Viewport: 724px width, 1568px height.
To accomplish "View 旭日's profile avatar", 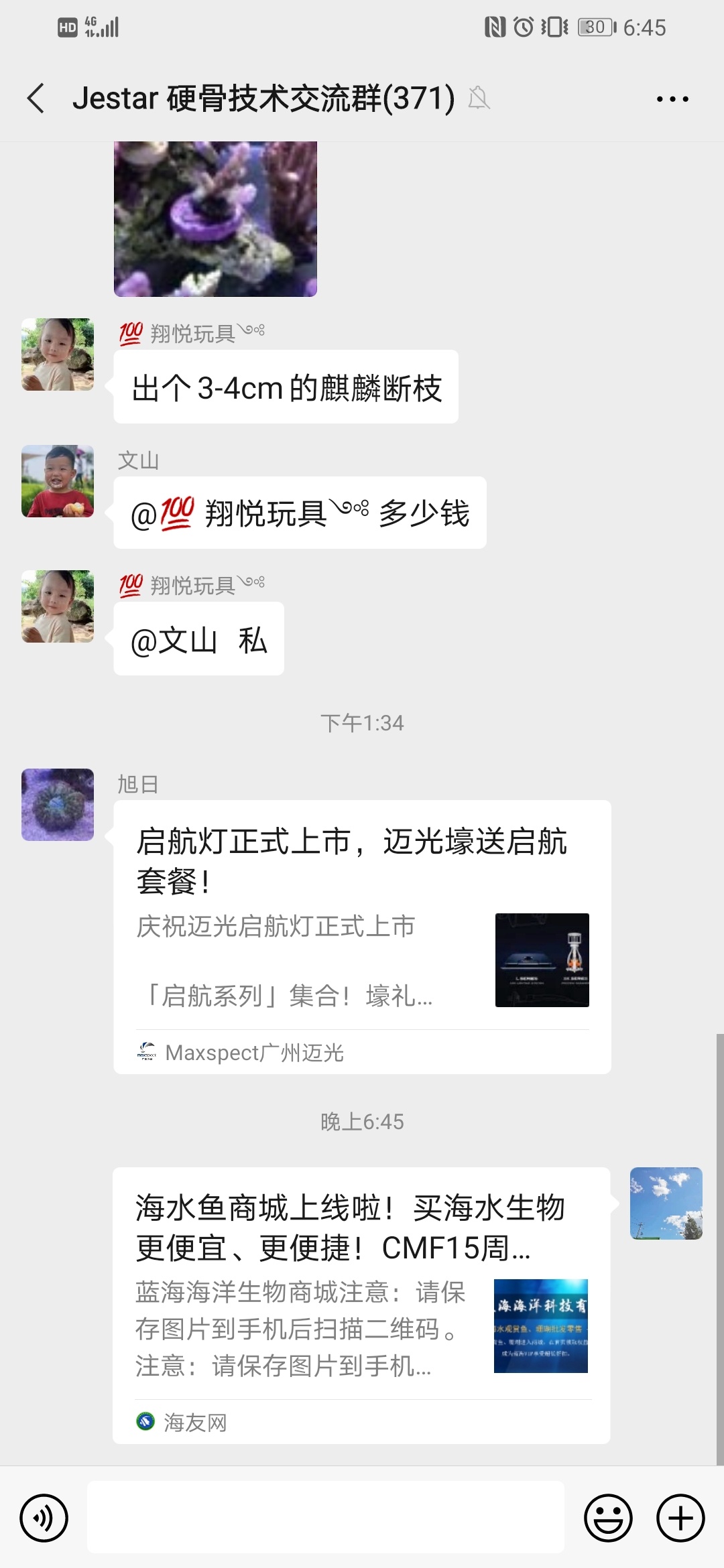I will pos(58,804).
